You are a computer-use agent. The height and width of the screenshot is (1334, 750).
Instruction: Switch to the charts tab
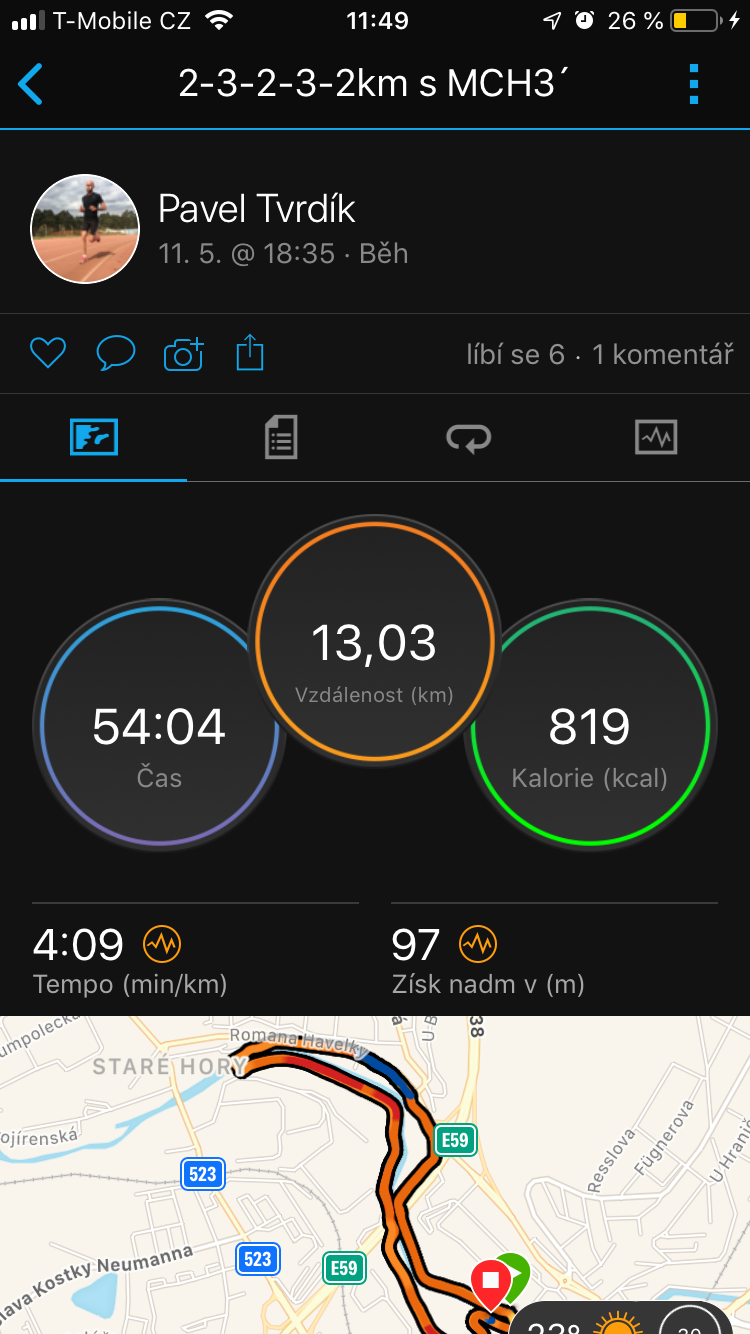[656, 437]
